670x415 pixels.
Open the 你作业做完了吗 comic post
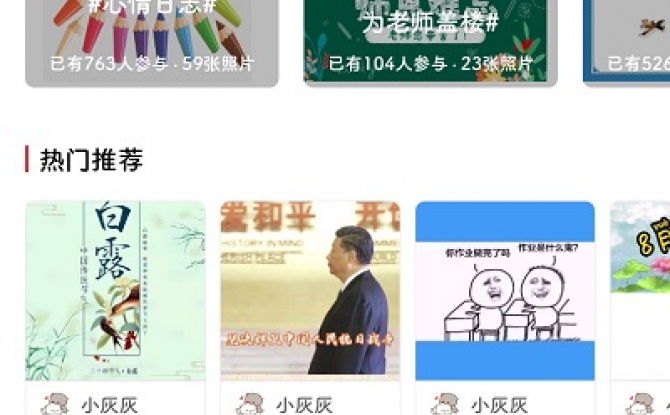coord(505,290)
